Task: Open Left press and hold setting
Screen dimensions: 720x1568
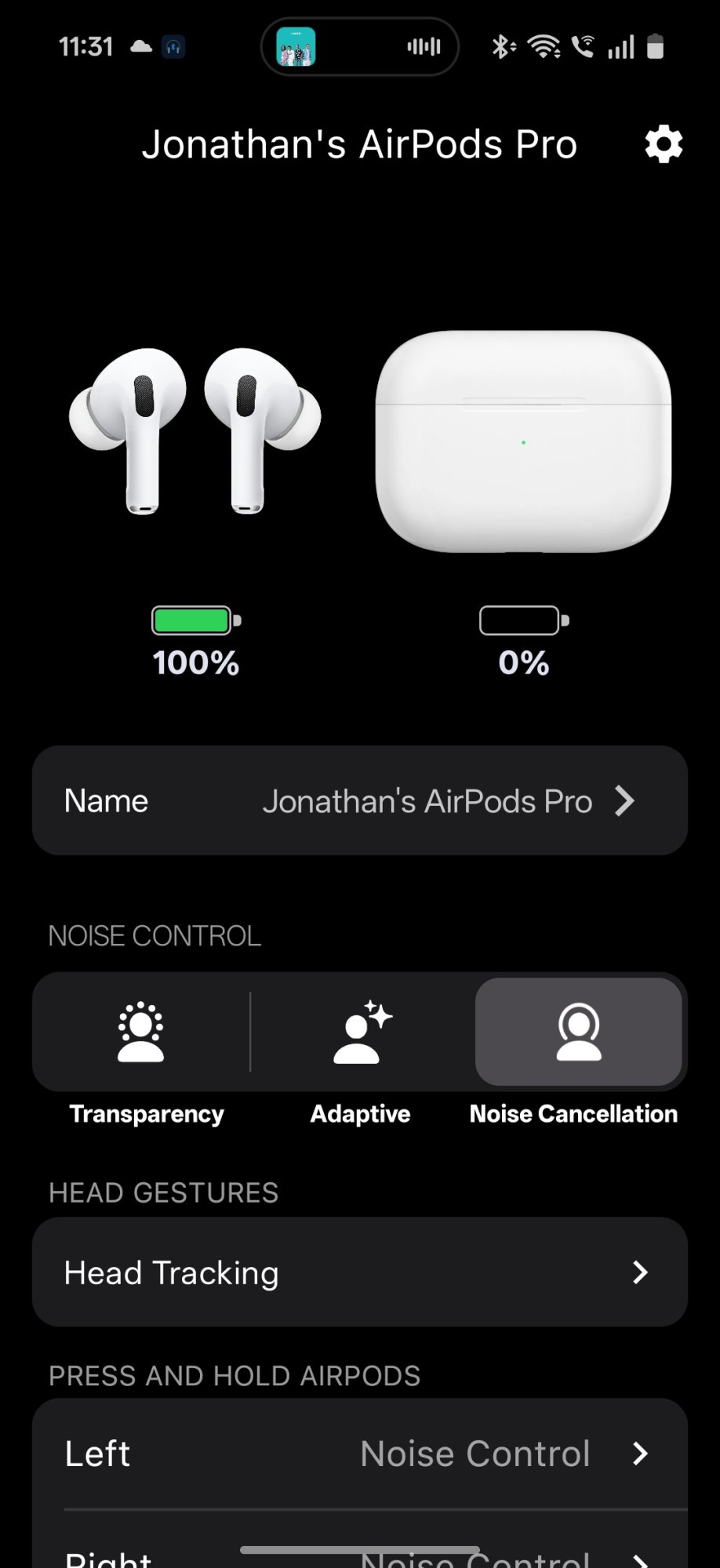Action: click(359, 1454)
